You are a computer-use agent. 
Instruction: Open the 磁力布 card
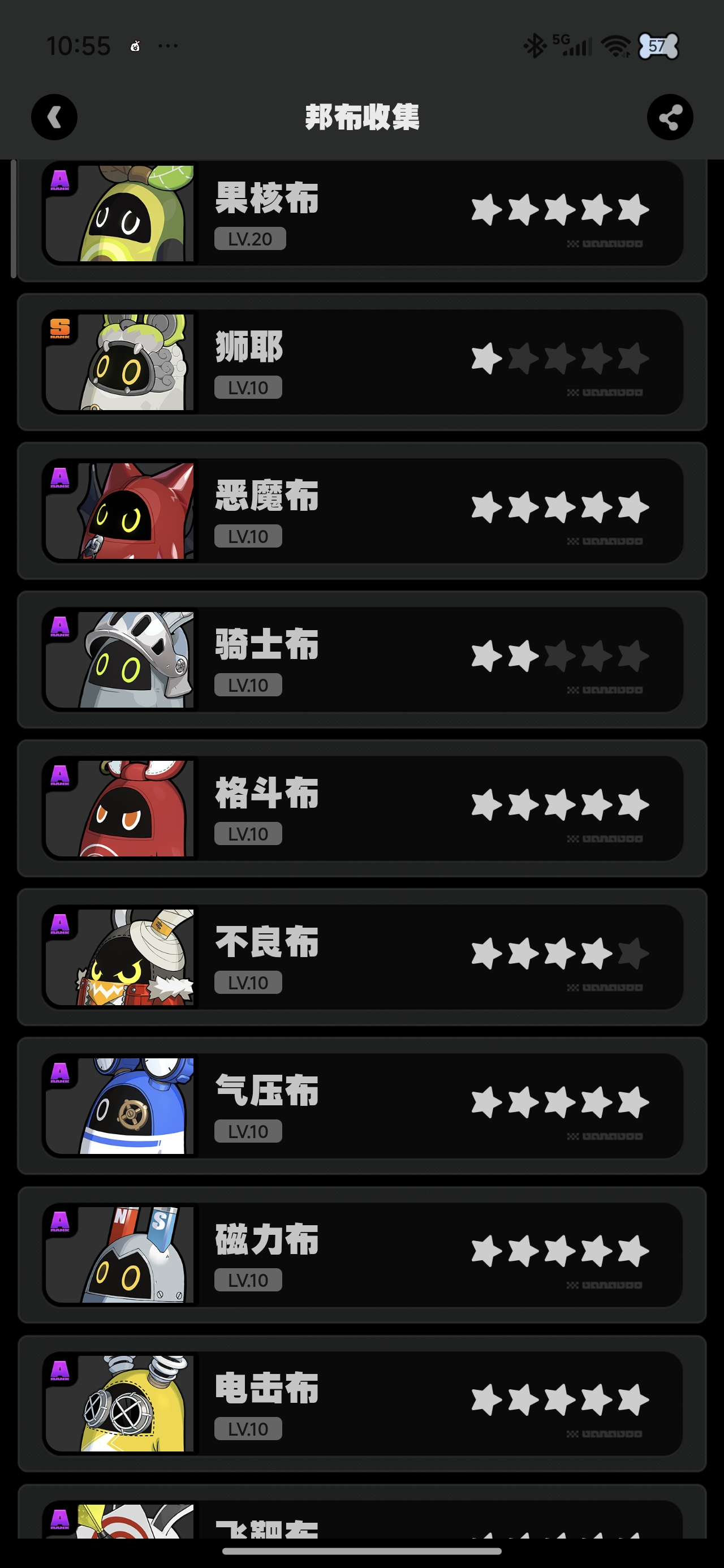(x=361, y=1254)
